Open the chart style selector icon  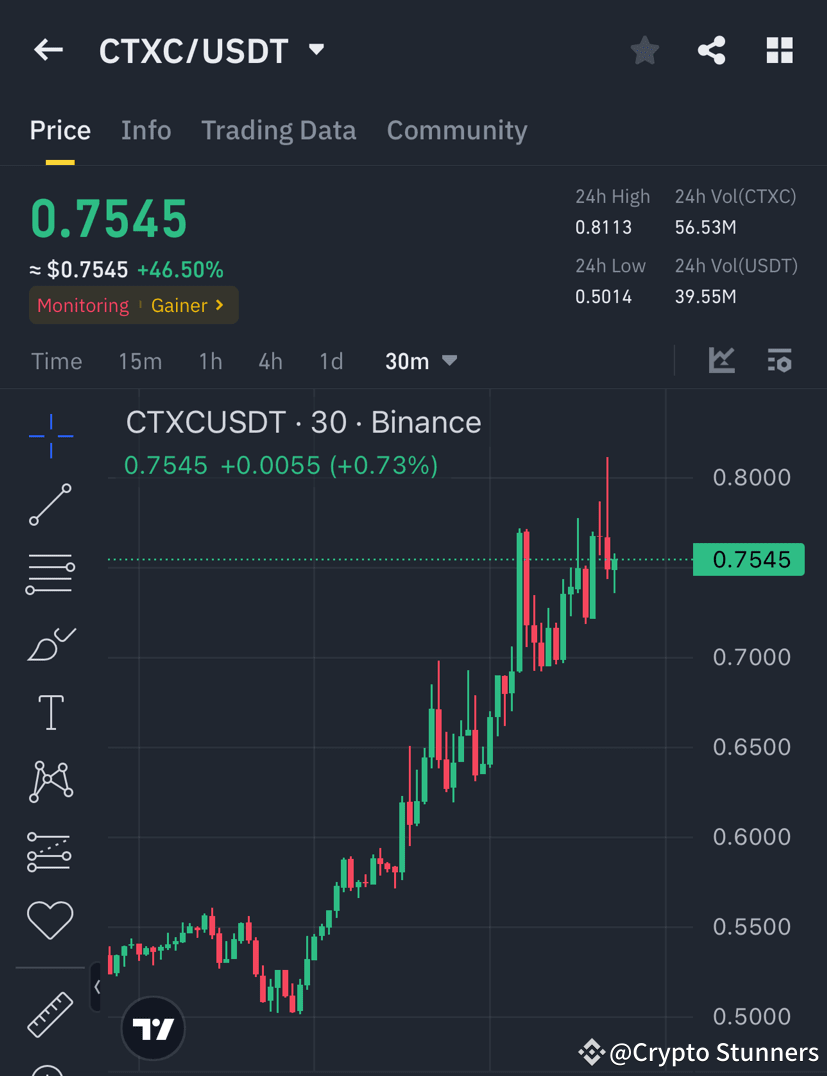point(721,361)
